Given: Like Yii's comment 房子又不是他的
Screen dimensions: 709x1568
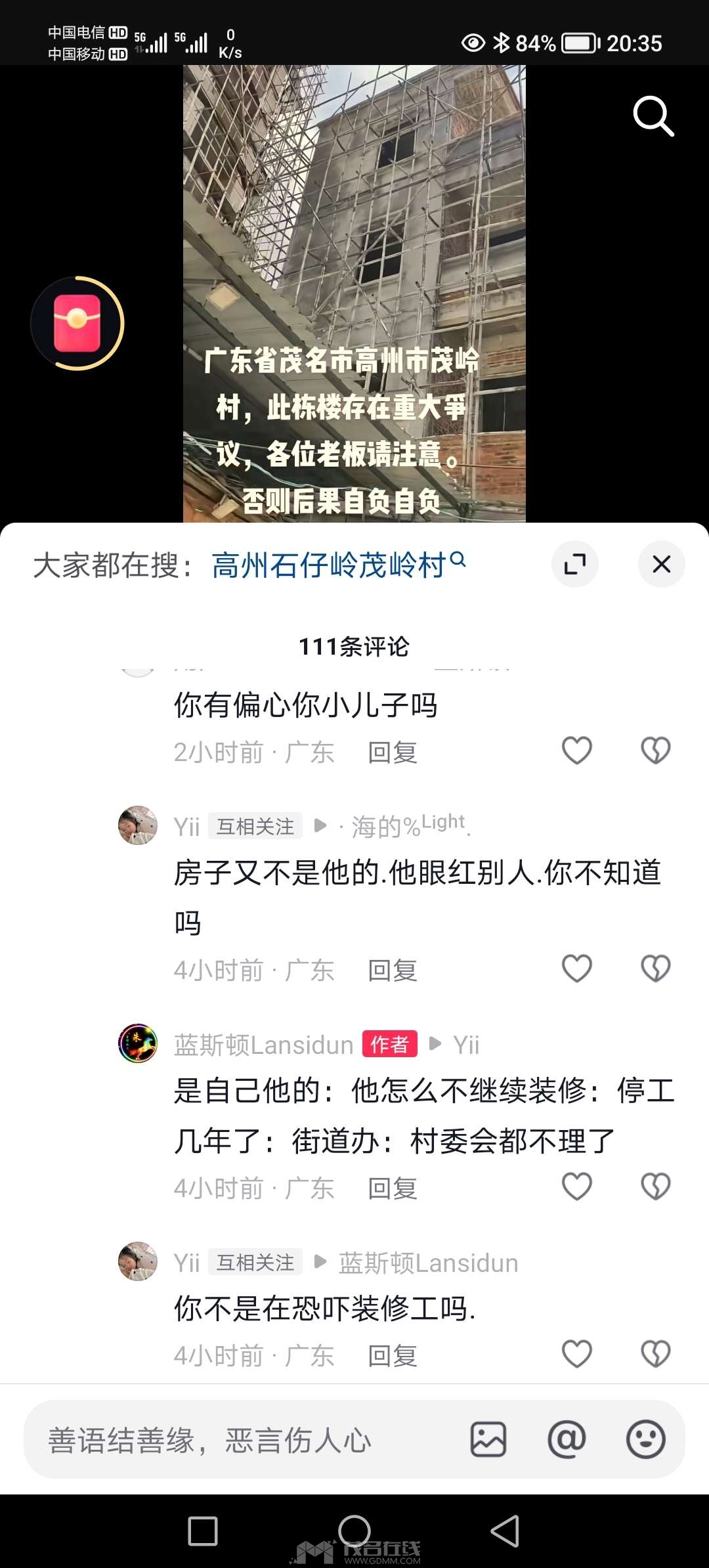Looking at the screenshot, I should [x=577, y=969].
